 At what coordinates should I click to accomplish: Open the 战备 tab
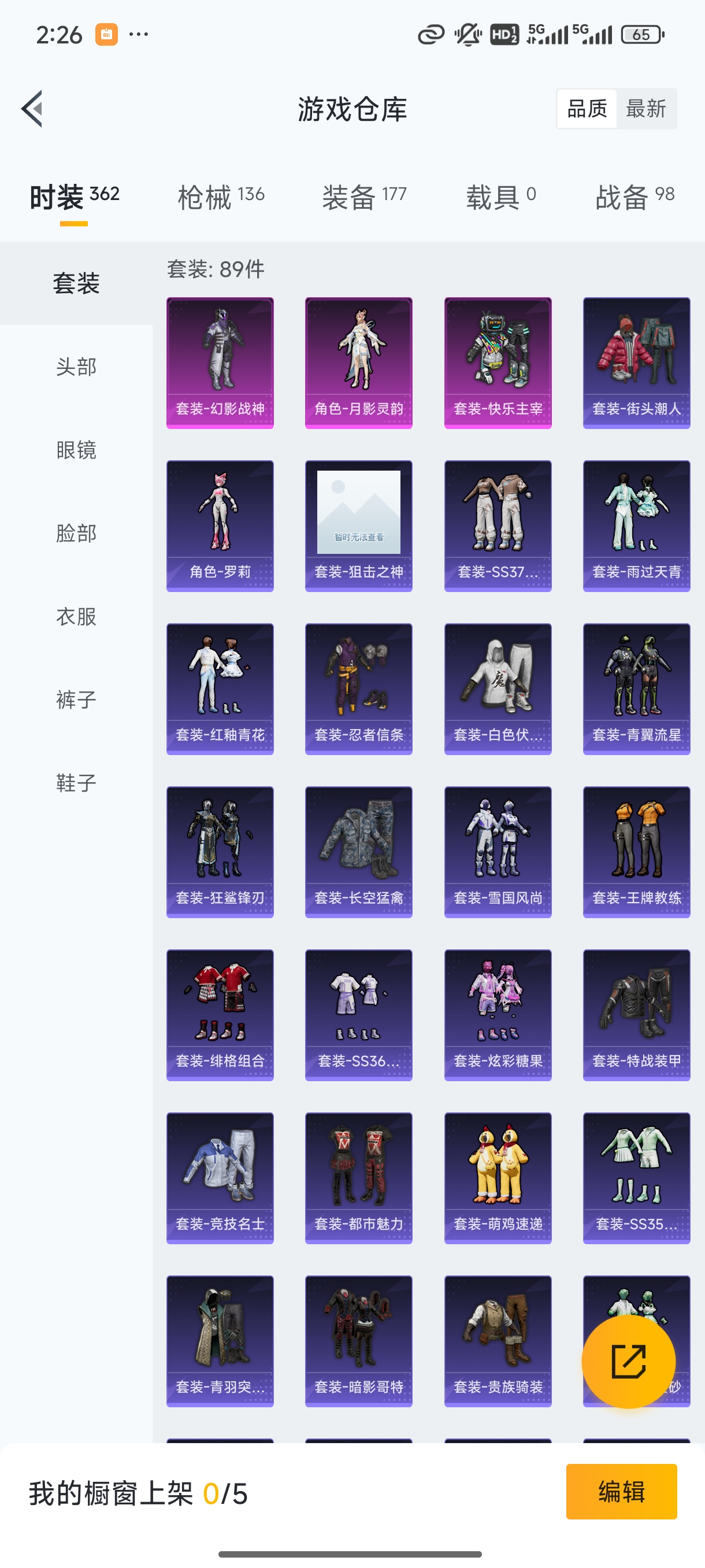pos(634,197)
